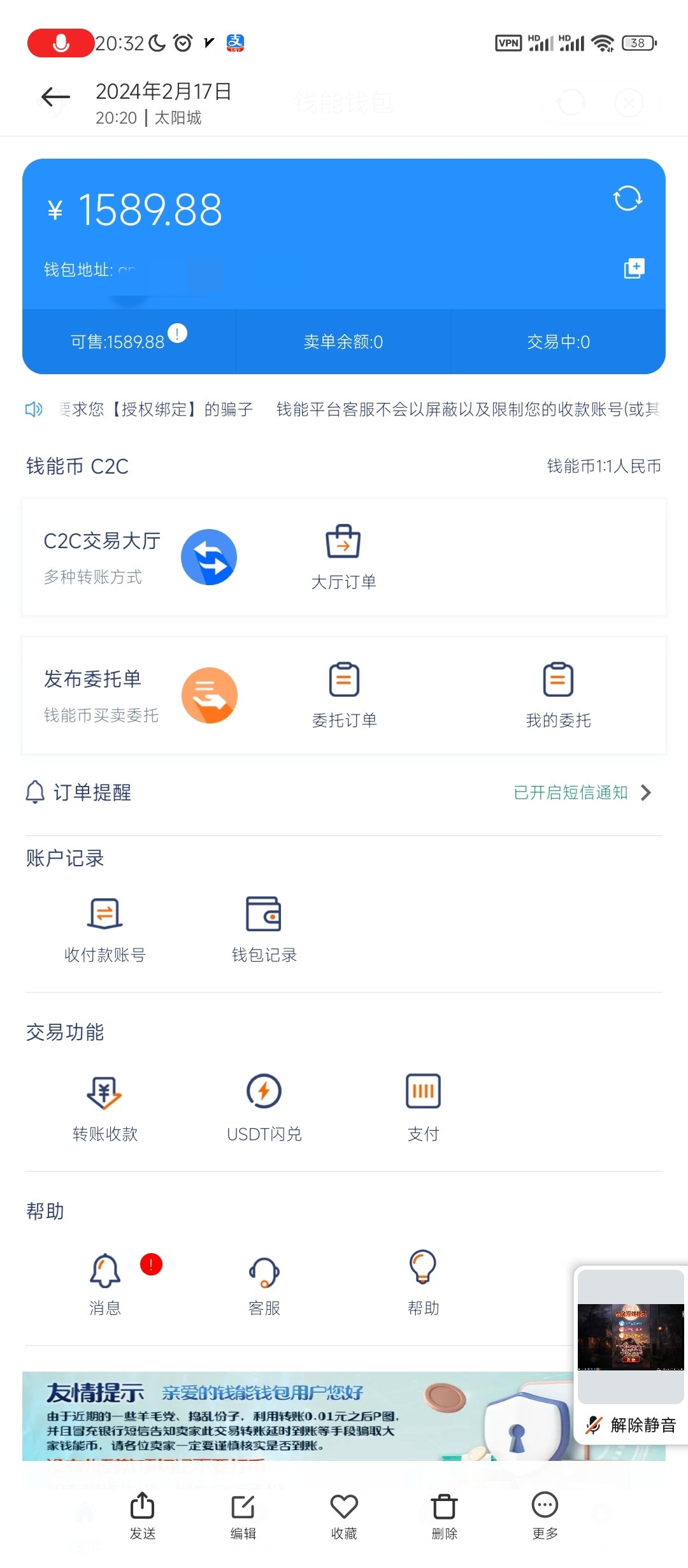Viewport: 688px width, 1568px height.
Task: Mark this photo as a favourite with 收藏
Action: (344, 1514)
